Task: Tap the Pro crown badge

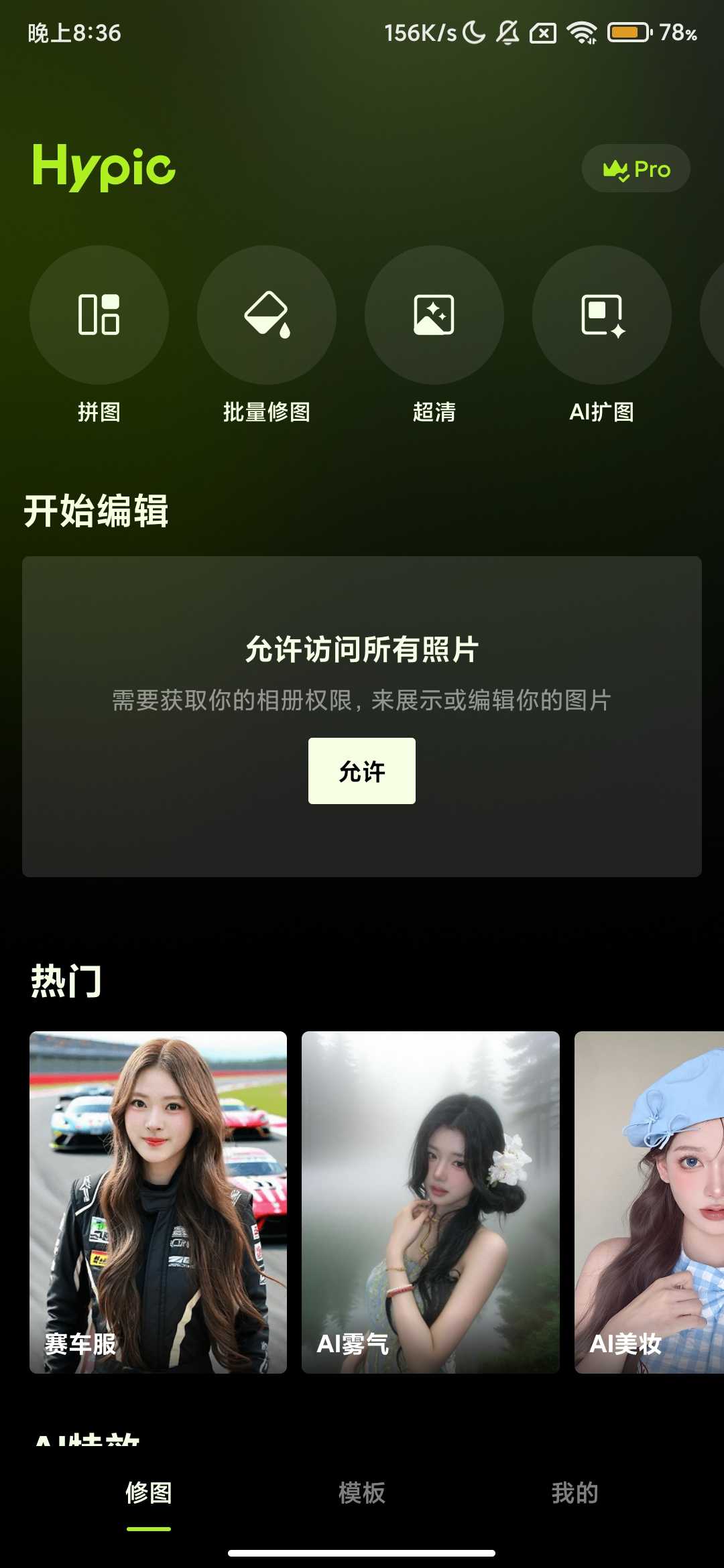Action: [x=634, y=169]
